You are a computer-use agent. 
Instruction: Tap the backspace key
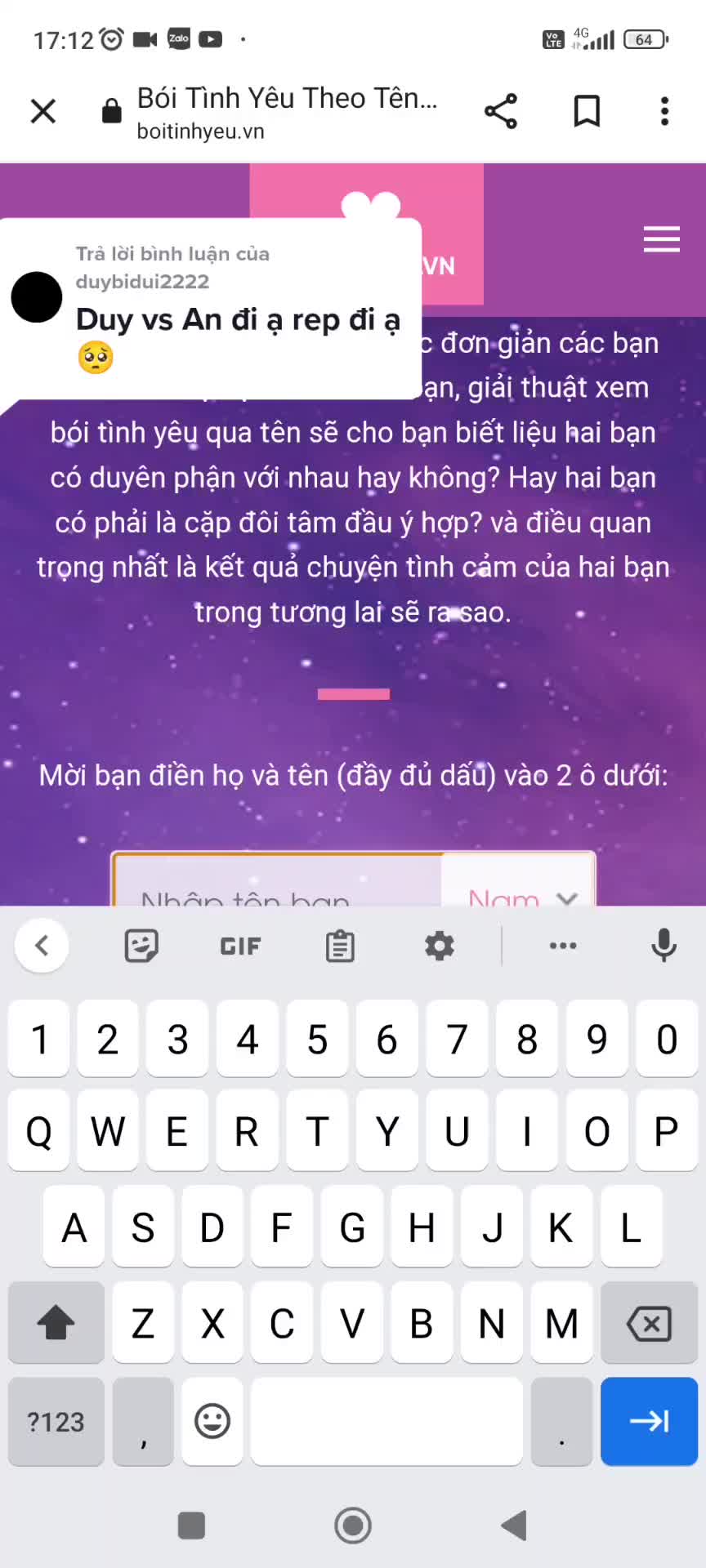(649, 1323)
